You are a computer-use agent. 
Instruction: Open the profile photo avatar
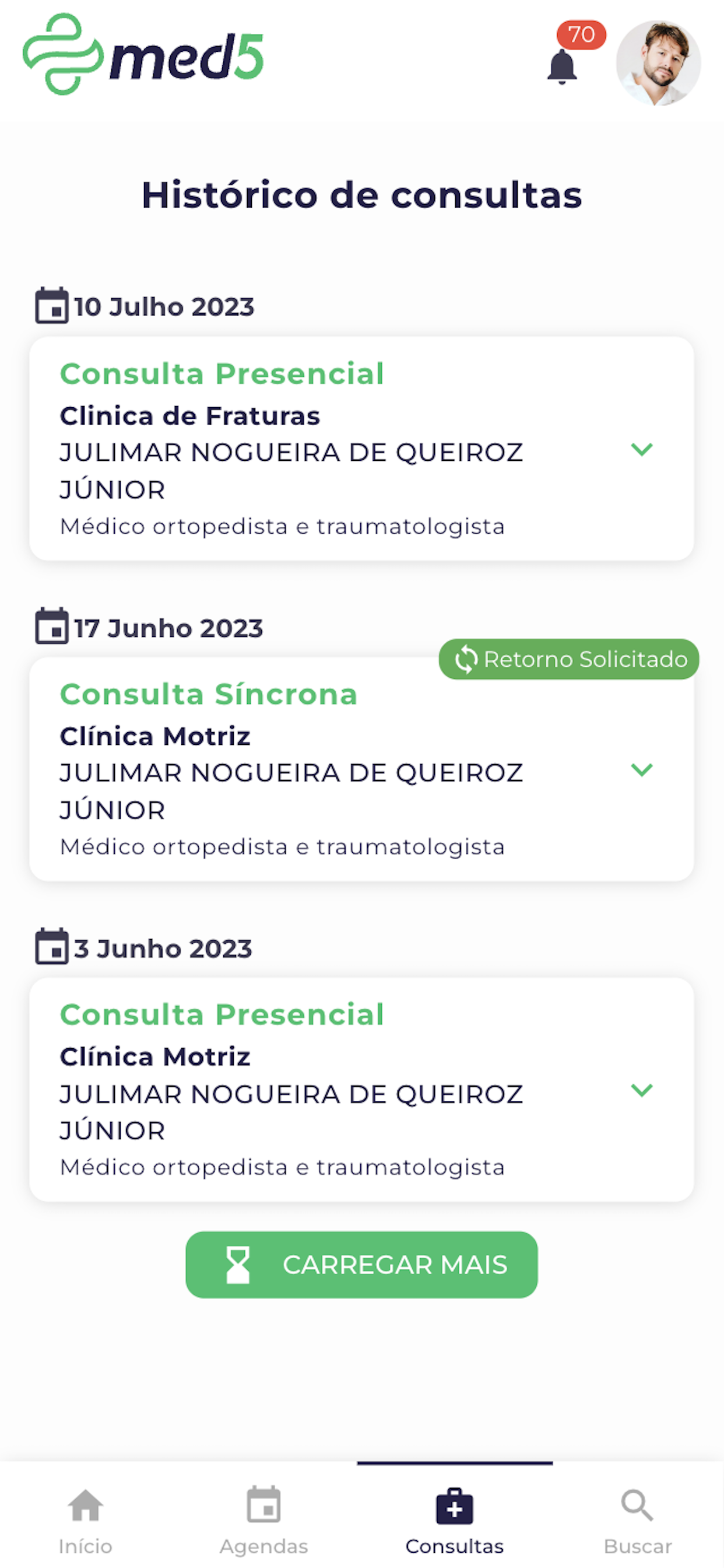pyautogui.click(x=658, y=64)
